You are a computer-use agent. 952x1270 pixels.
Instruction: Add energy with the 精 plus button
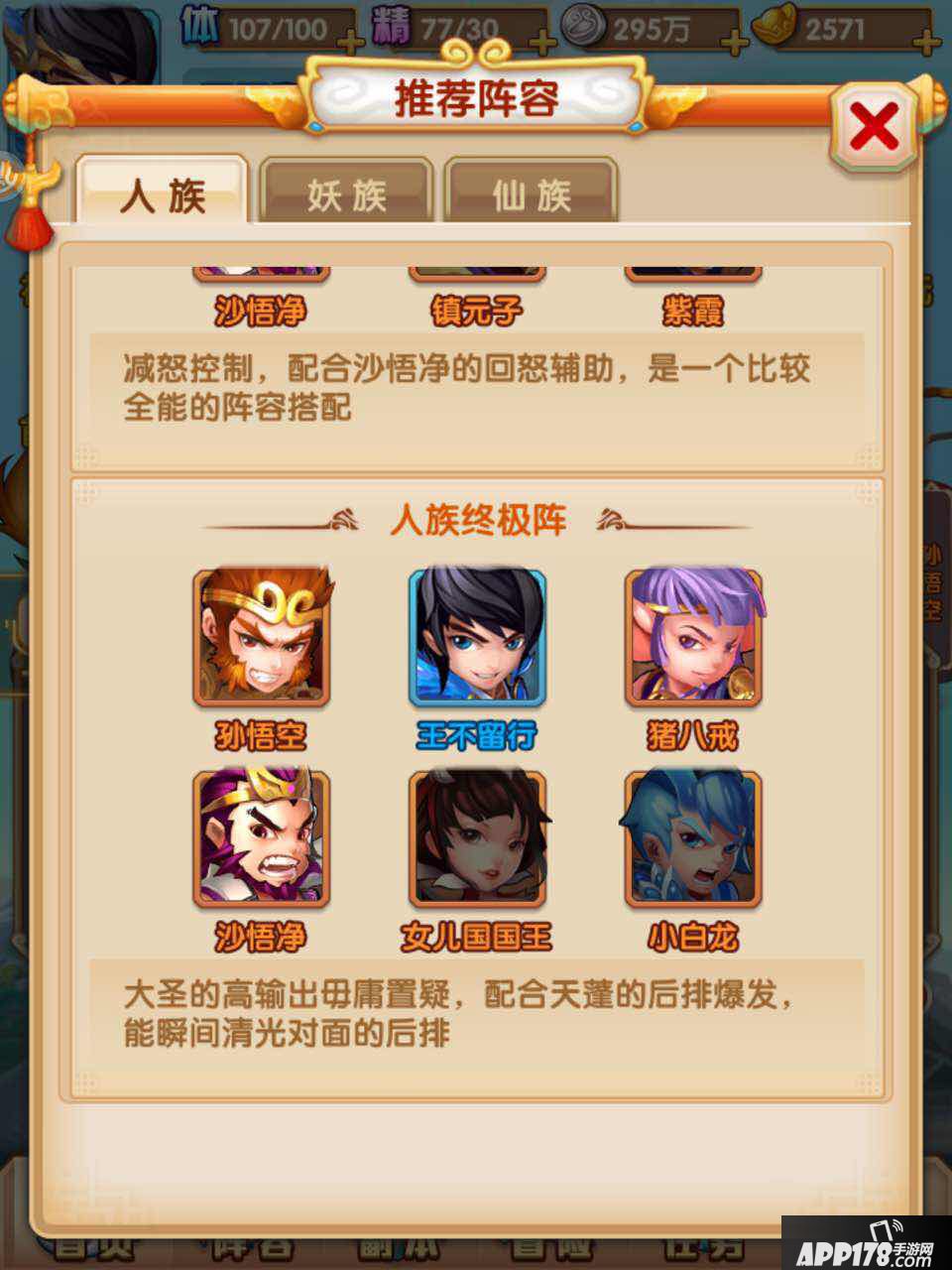point(541,43)
